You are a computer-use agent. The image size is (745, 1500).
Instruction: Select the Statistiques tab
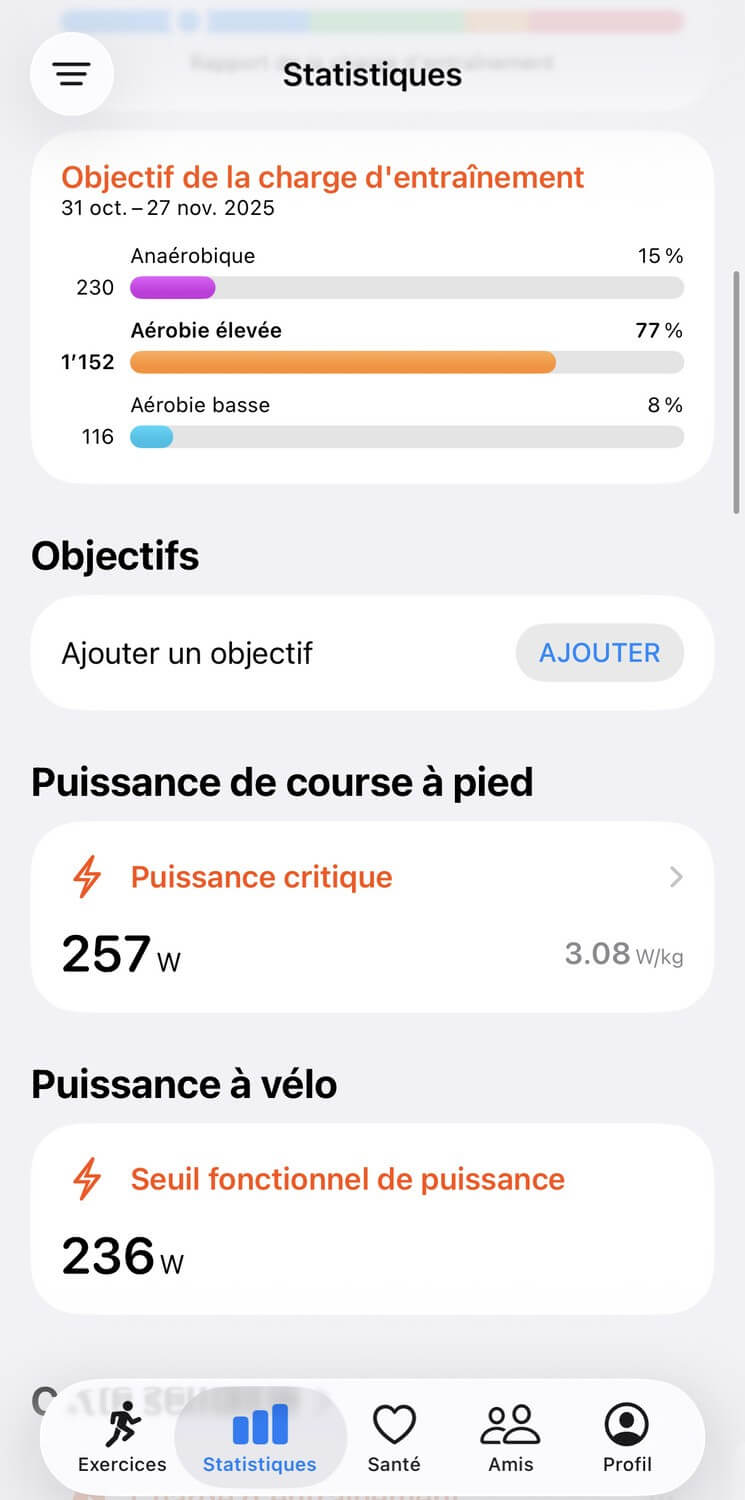pos(260,1438)
